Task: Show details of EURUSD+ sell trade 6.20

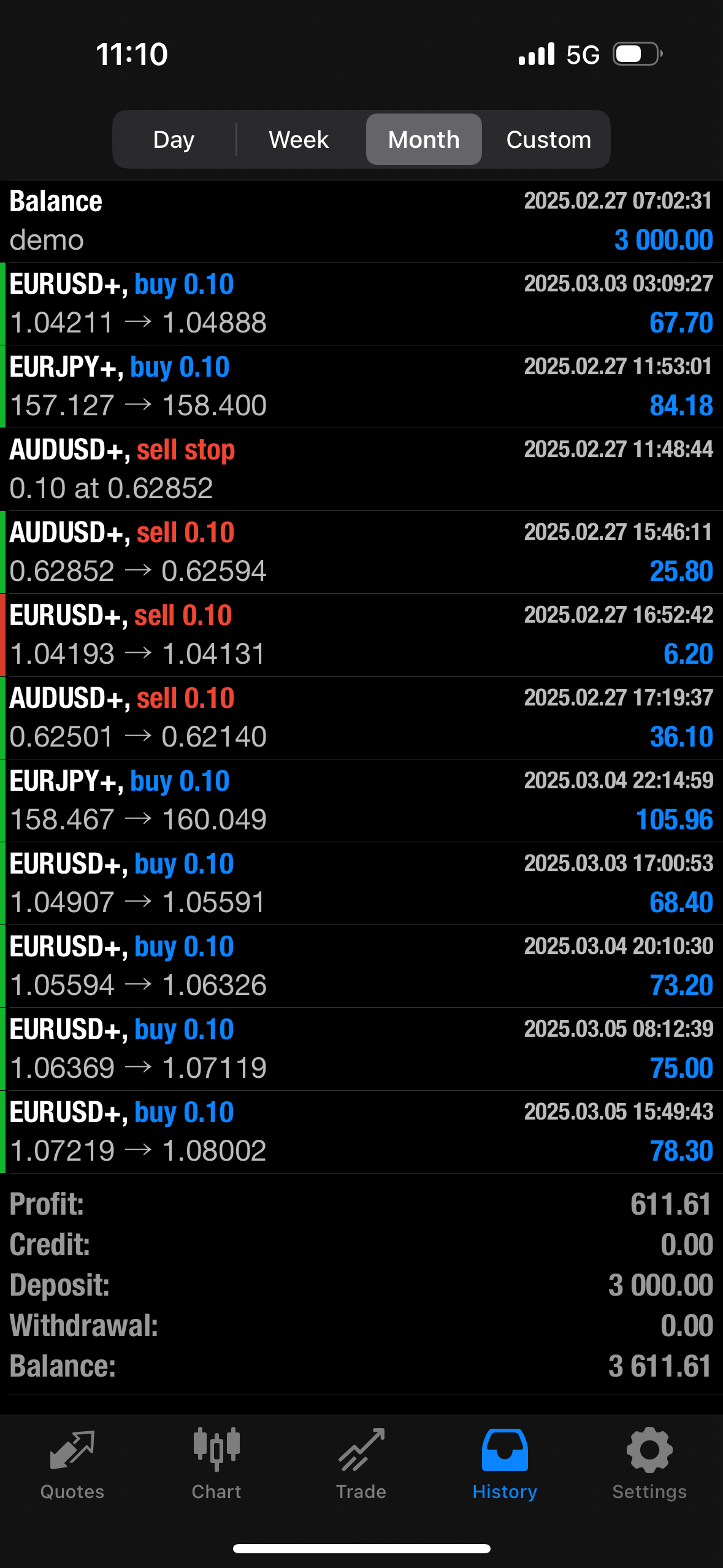Action: click(x=361, y=635)
